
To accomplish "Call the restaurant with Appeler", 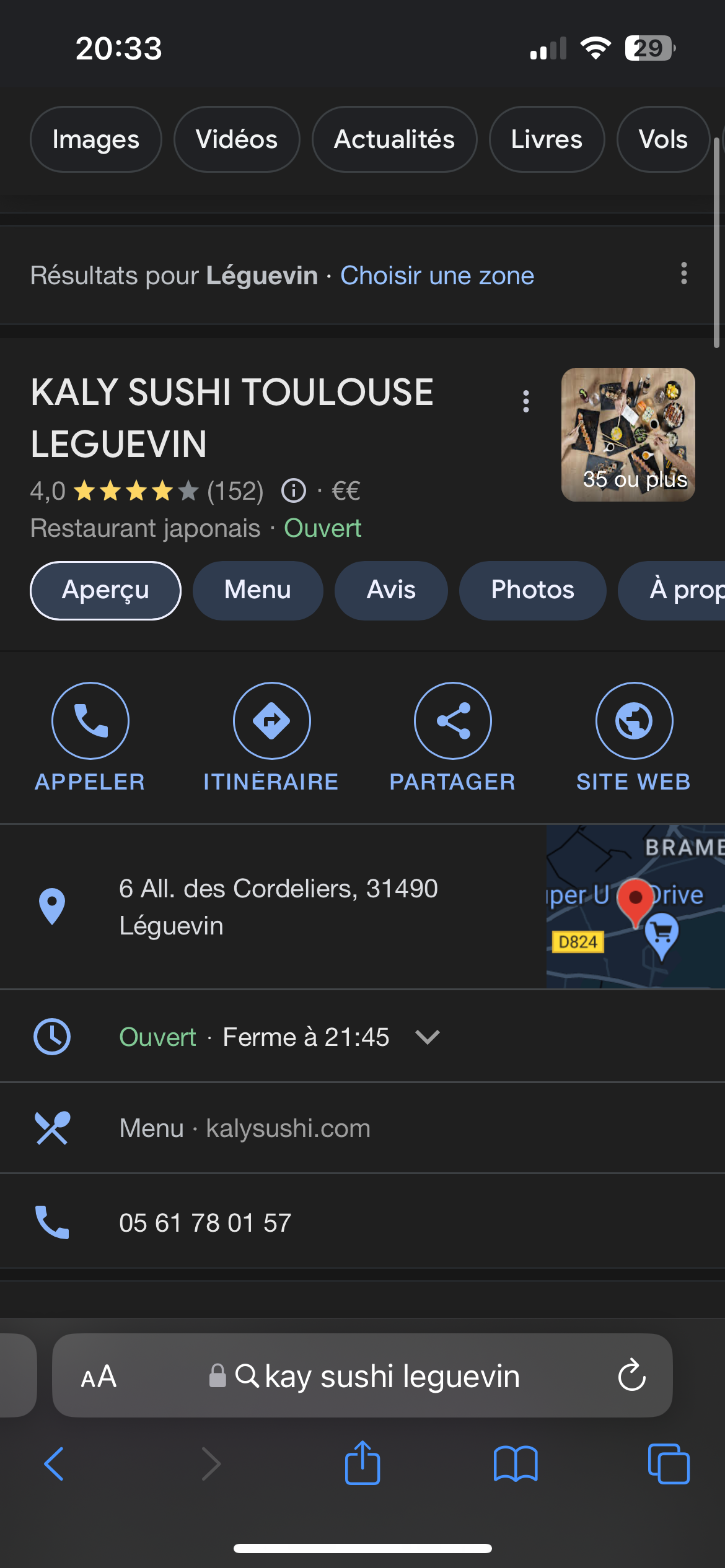I will point(90,721).
